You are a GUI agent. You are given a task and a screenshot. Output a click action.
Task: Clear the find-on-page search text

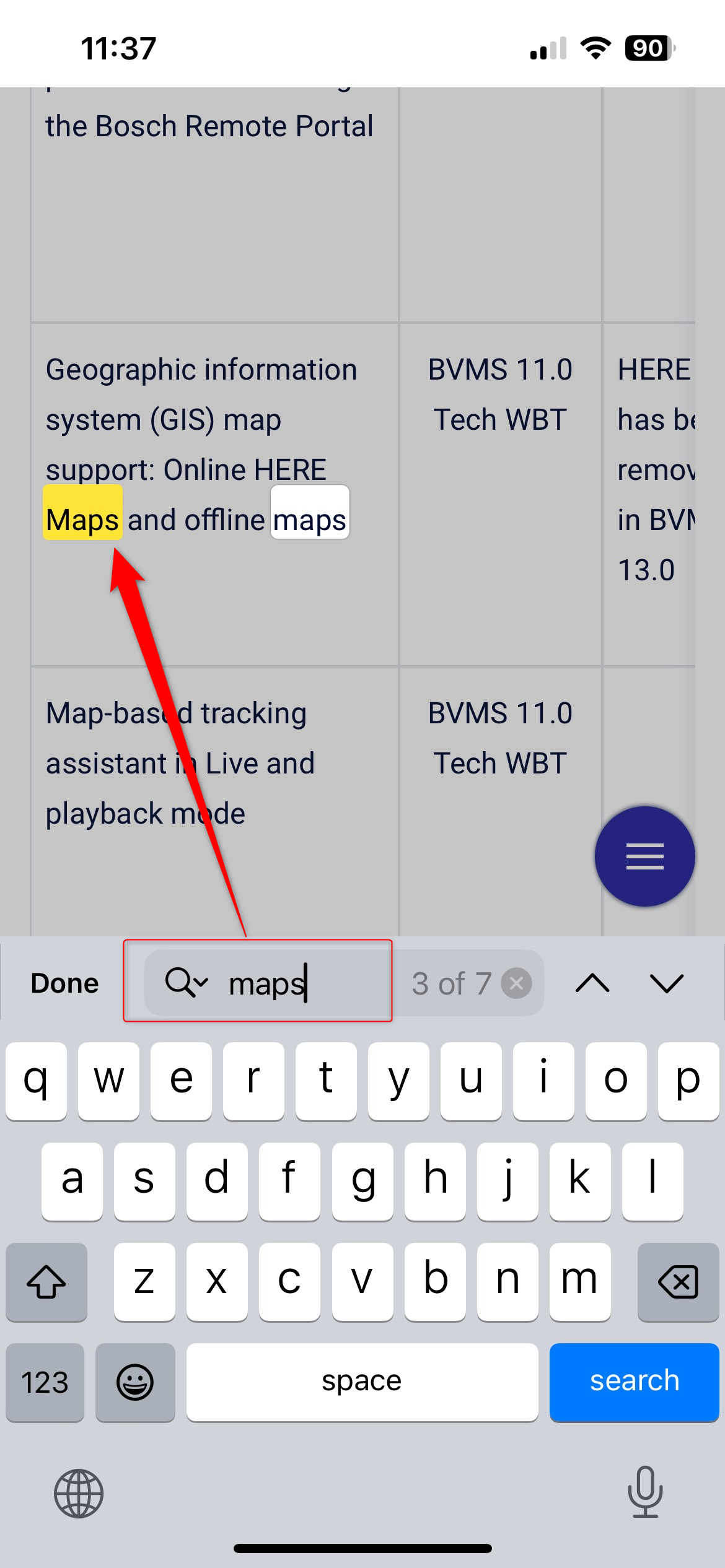point(516,983)
